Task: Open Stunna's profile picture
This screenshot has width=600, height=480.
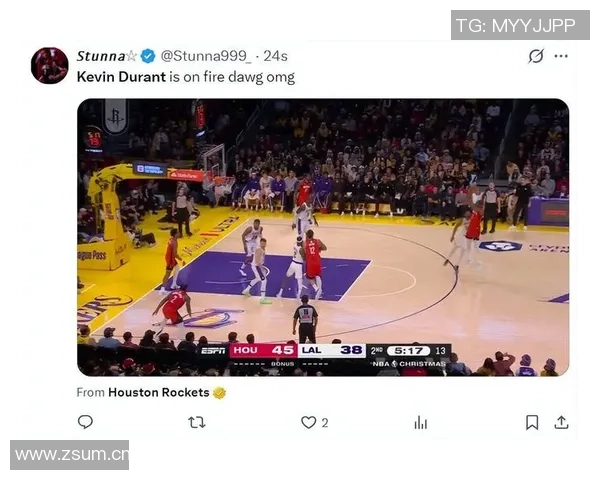Action: (x=49, y=65)
